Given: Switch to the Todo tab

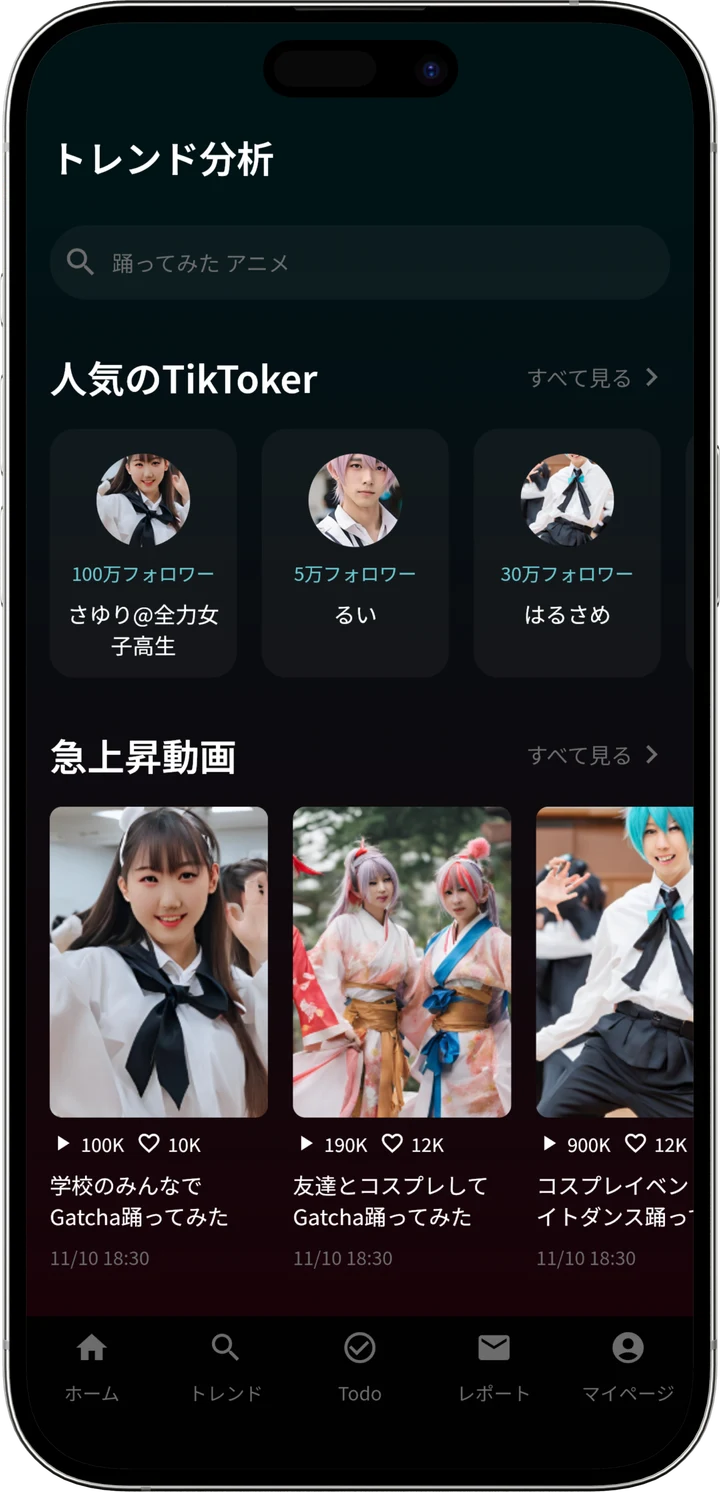Looking at the screenshot, I should pos(360,1367).
